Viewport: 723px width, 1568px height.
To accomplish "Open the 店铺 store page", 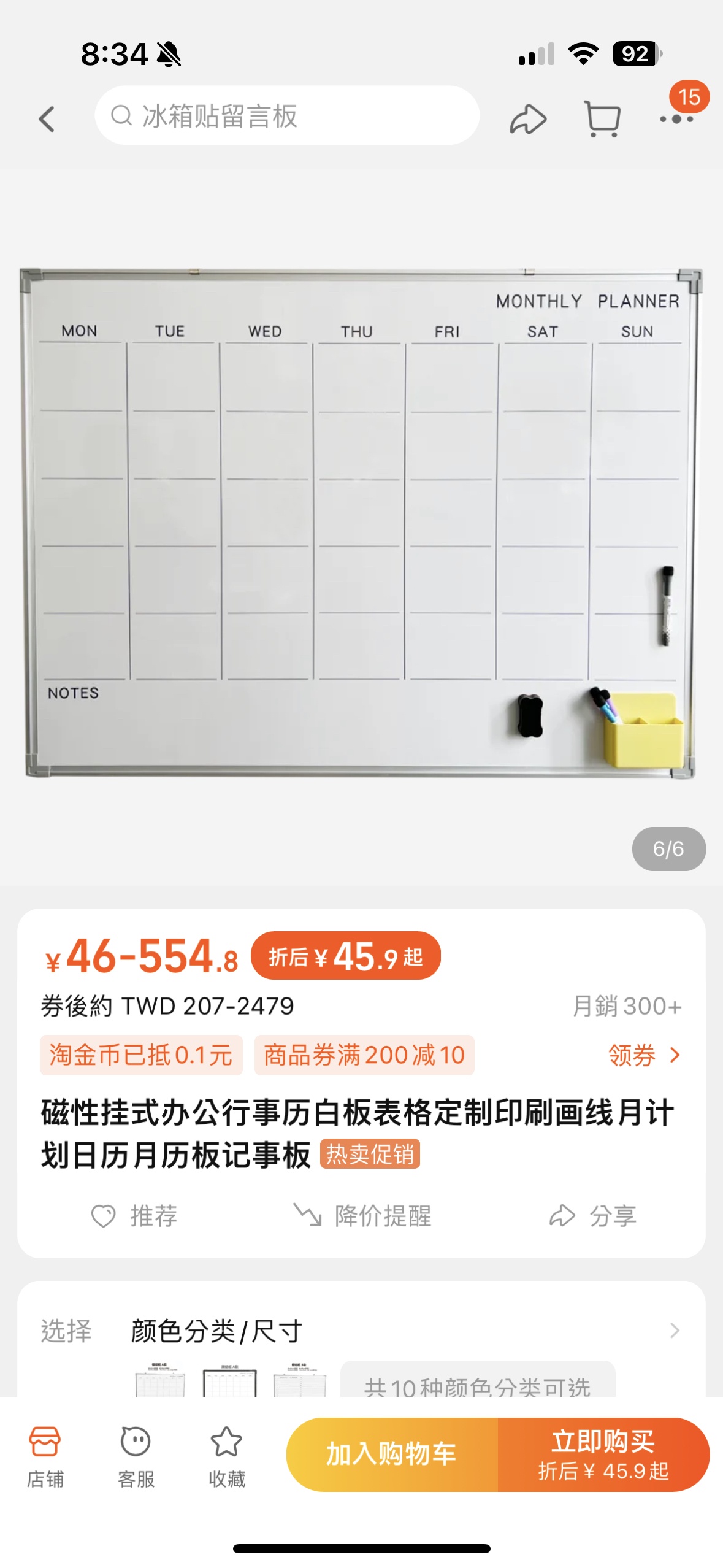I will (45, 1455).
